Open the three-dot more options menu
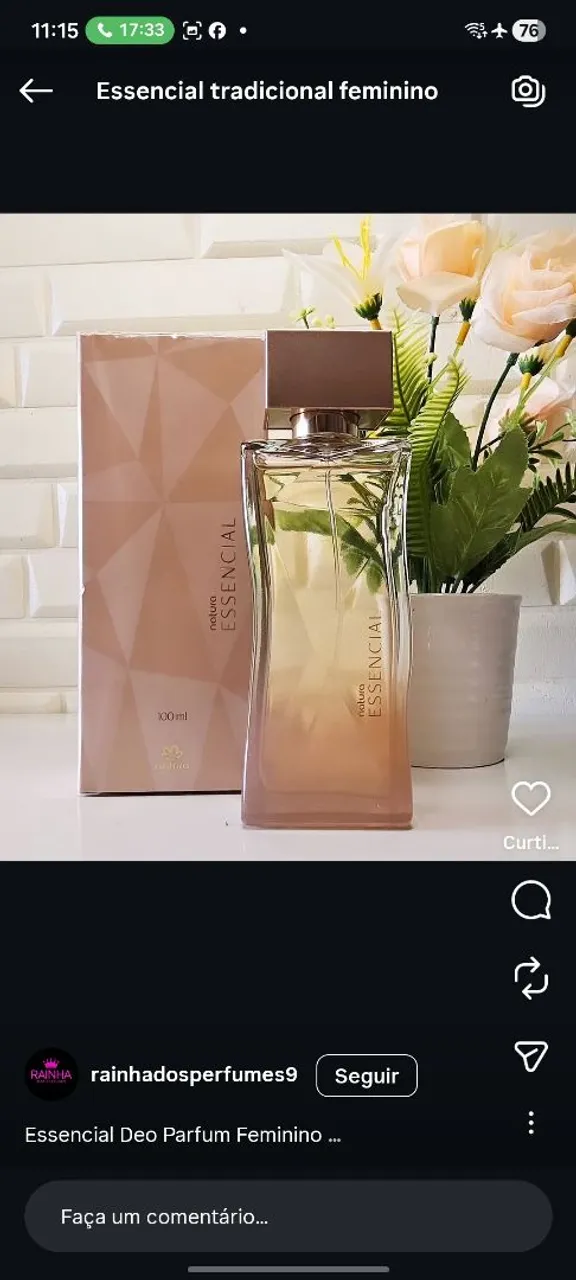The height and width of the screenshot is (1280, 576). coord(531,1123)
